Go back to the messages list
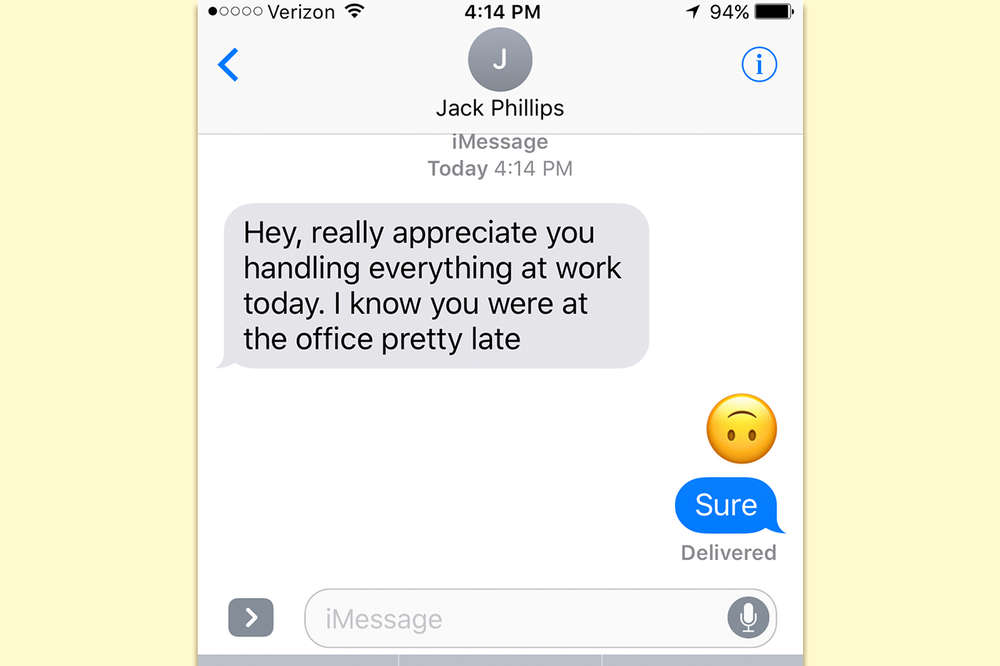 (229, 65)
